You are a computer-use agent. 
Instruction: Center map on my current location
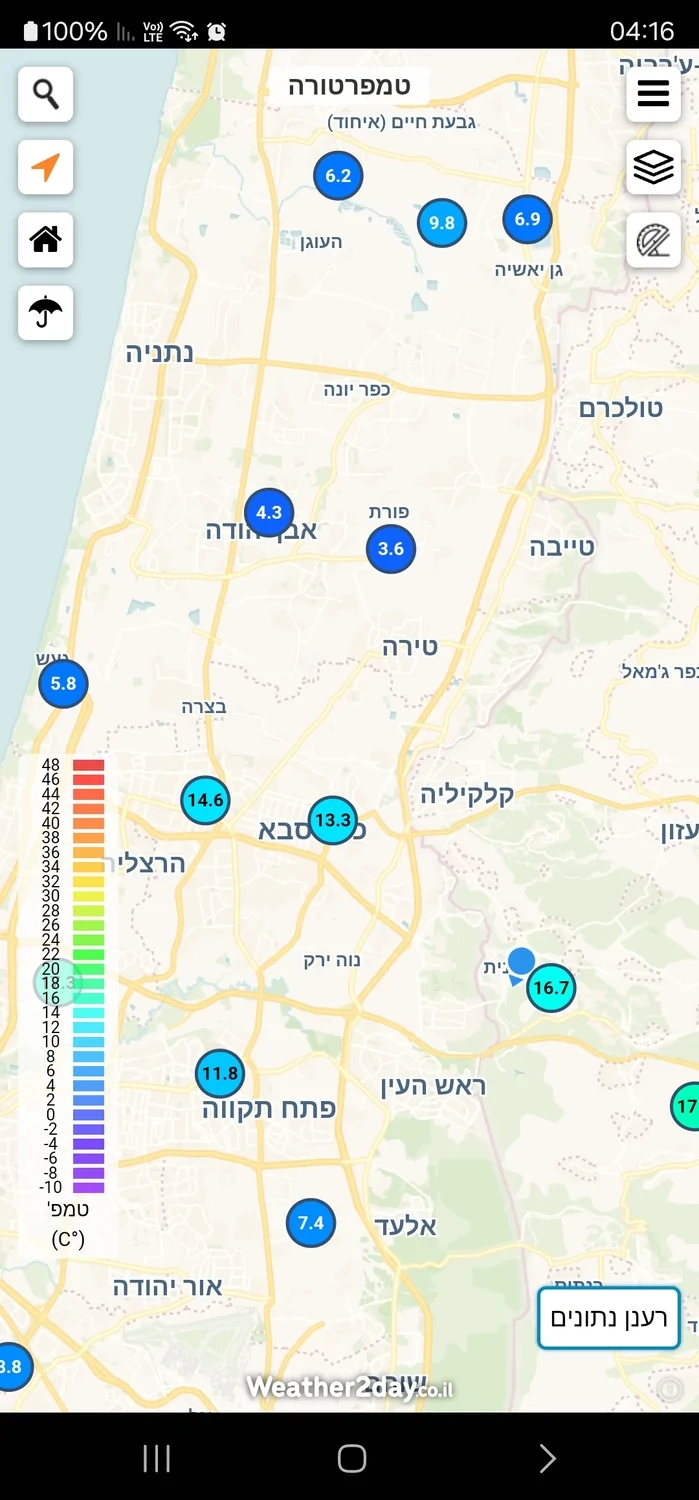pos(45,167)
